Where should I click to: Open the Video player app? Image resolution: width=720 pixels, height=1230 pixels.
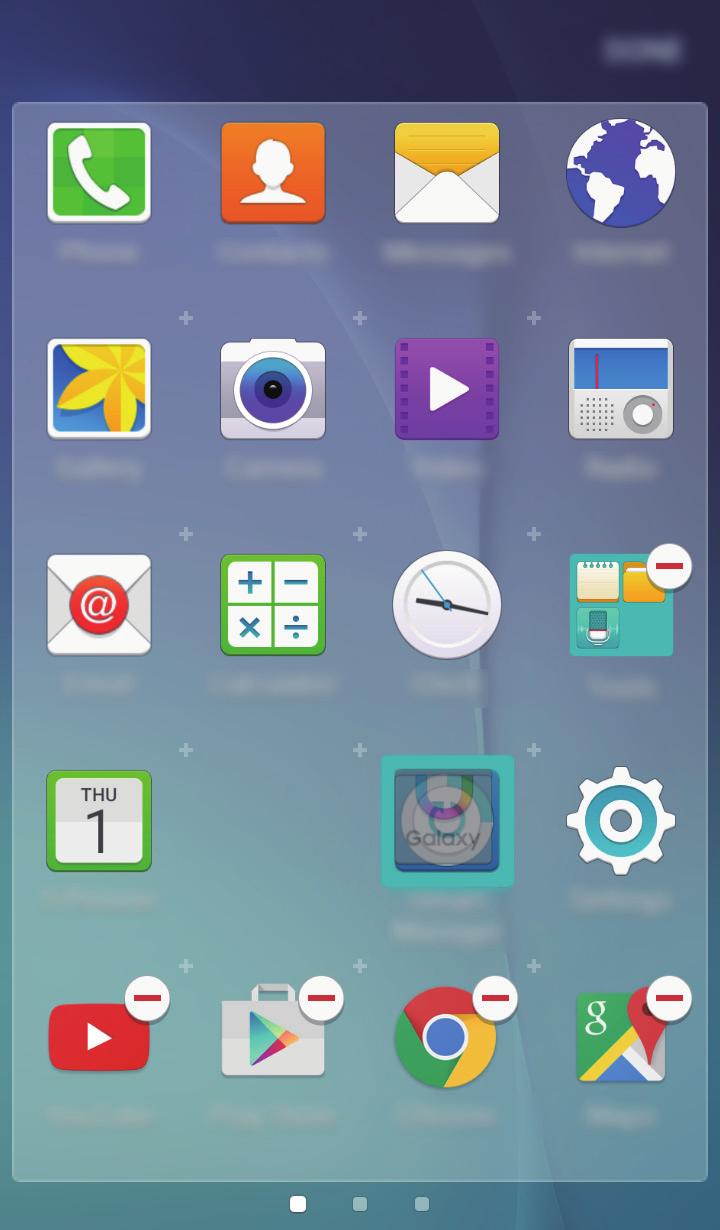pos(447,389)
